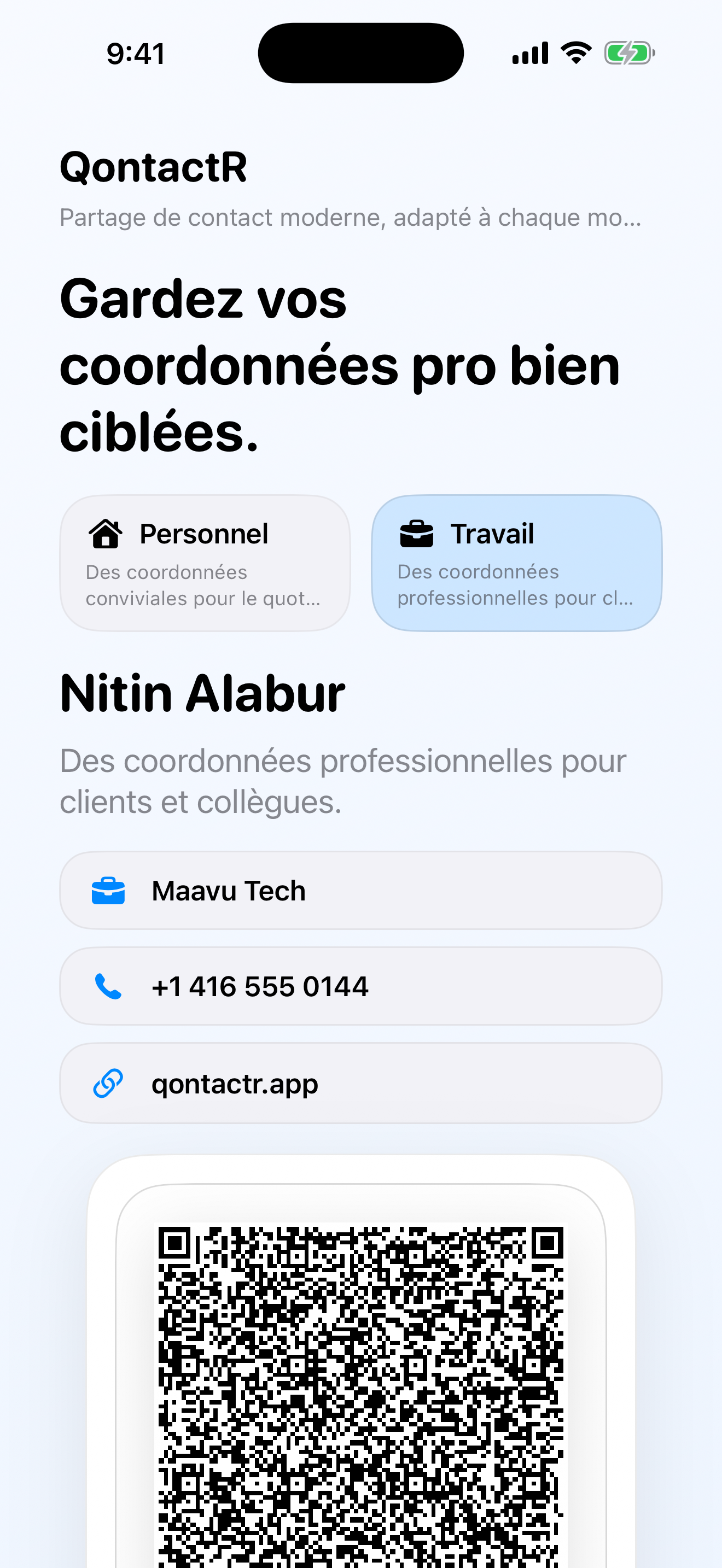Tap the QR code to share contact
The height and width of the screenshot is (1568, 722).
coord(360,1400)
